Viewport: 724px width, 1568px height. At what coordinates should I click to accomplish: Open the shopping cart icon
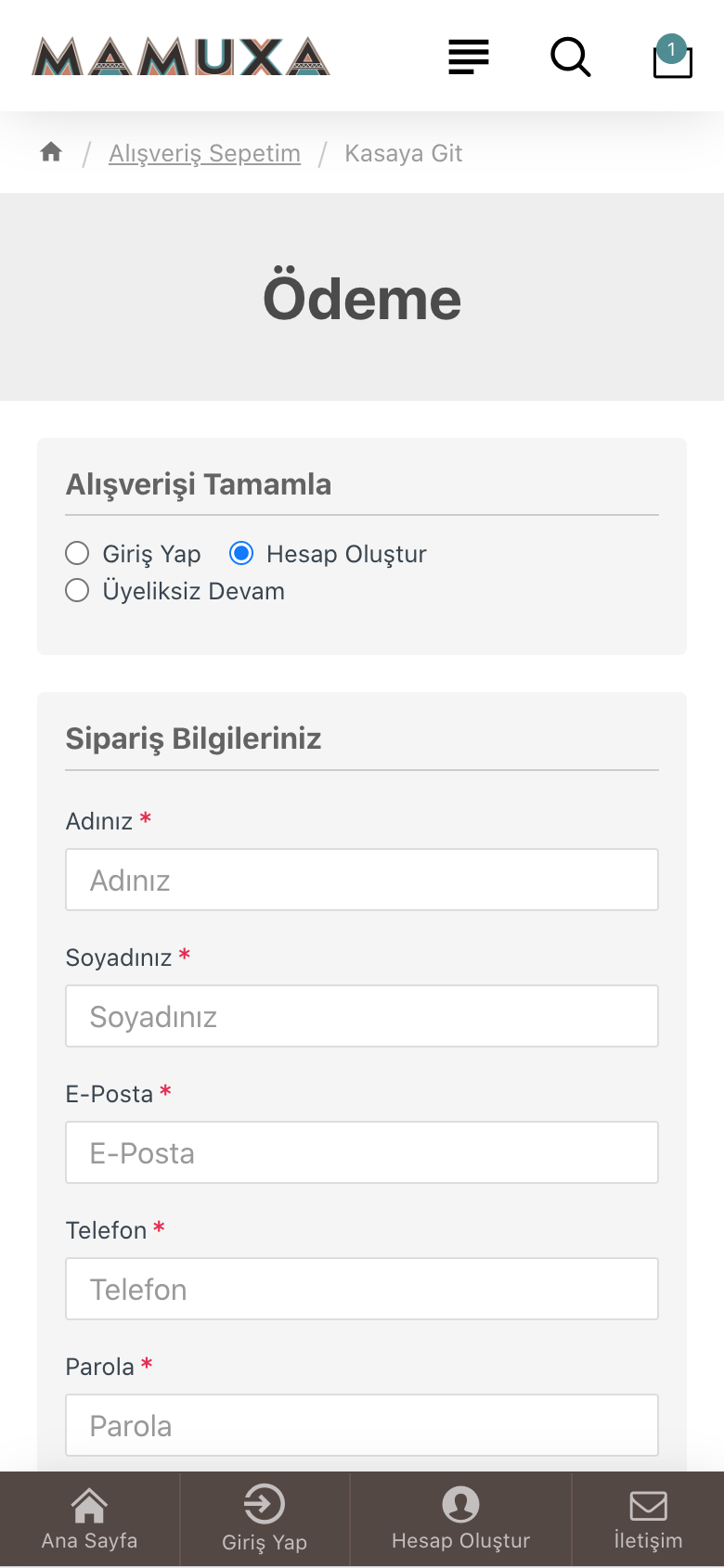click(x=673, y=57)
